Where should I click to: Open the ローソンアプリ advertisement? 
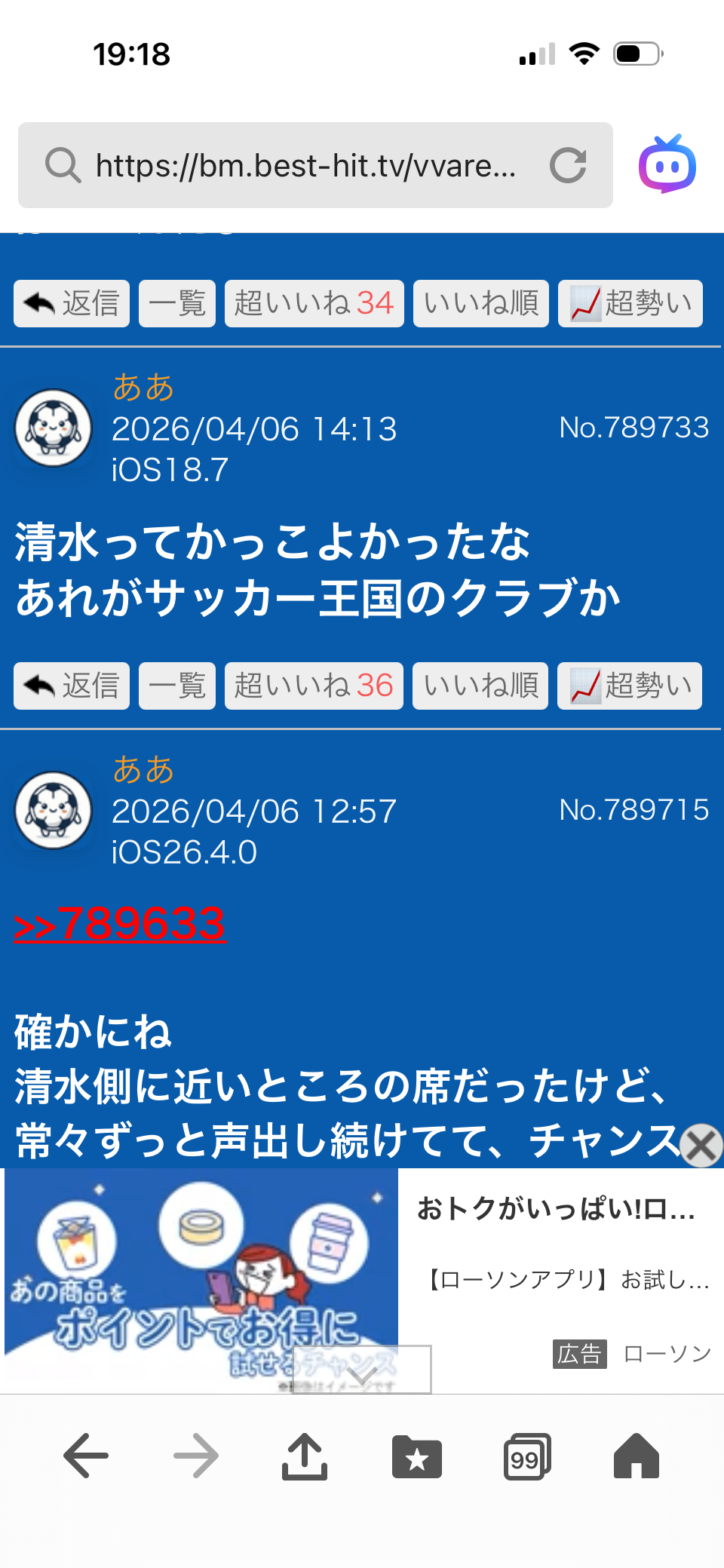[x=558, y=1280]
